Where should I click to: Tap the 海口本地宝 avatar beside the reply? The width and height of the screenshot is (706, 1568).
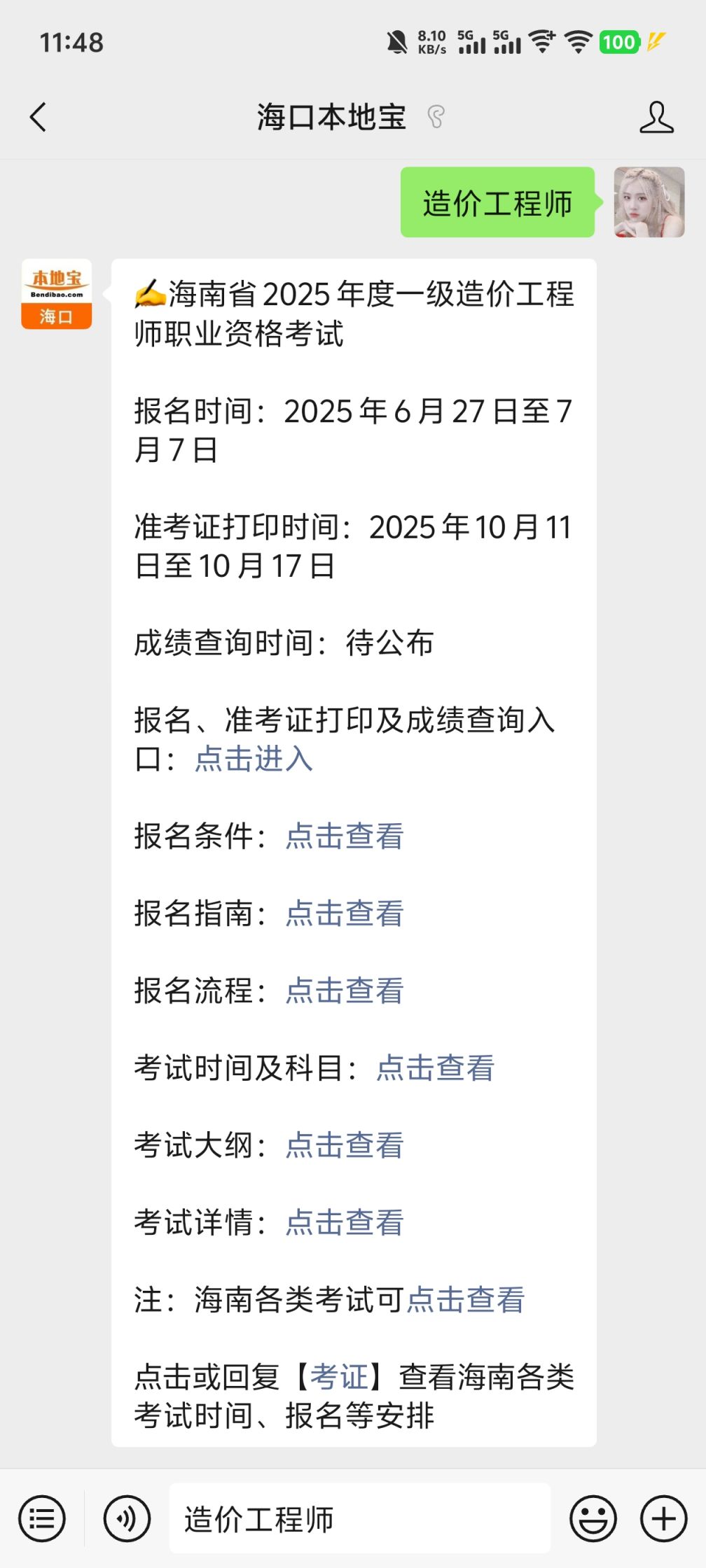(x=57, y=294)
